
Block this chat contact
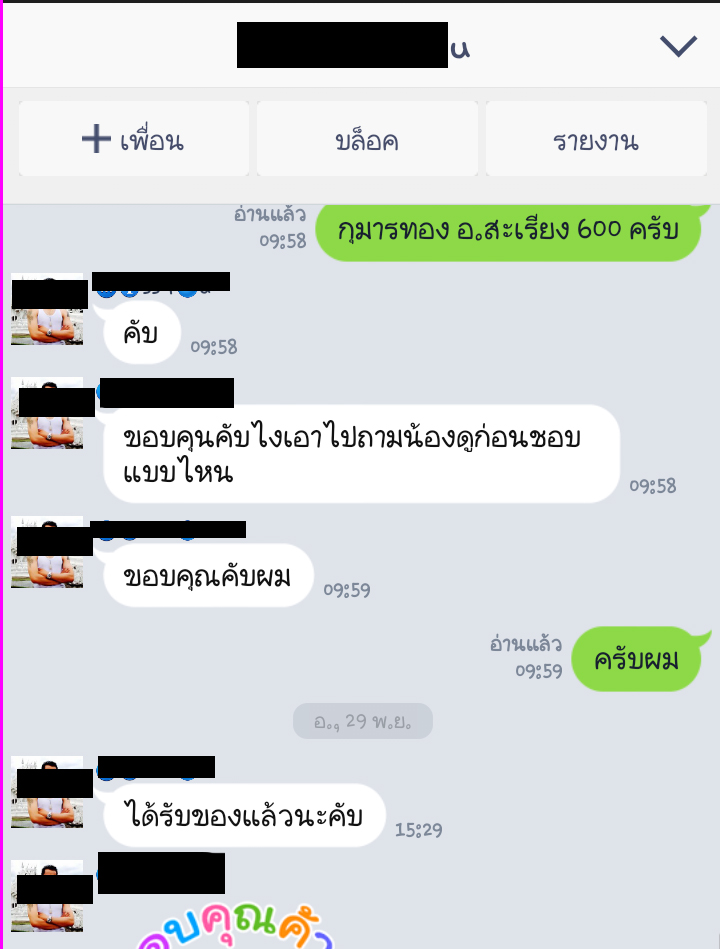pyautogui.click(x=367, y=140)
